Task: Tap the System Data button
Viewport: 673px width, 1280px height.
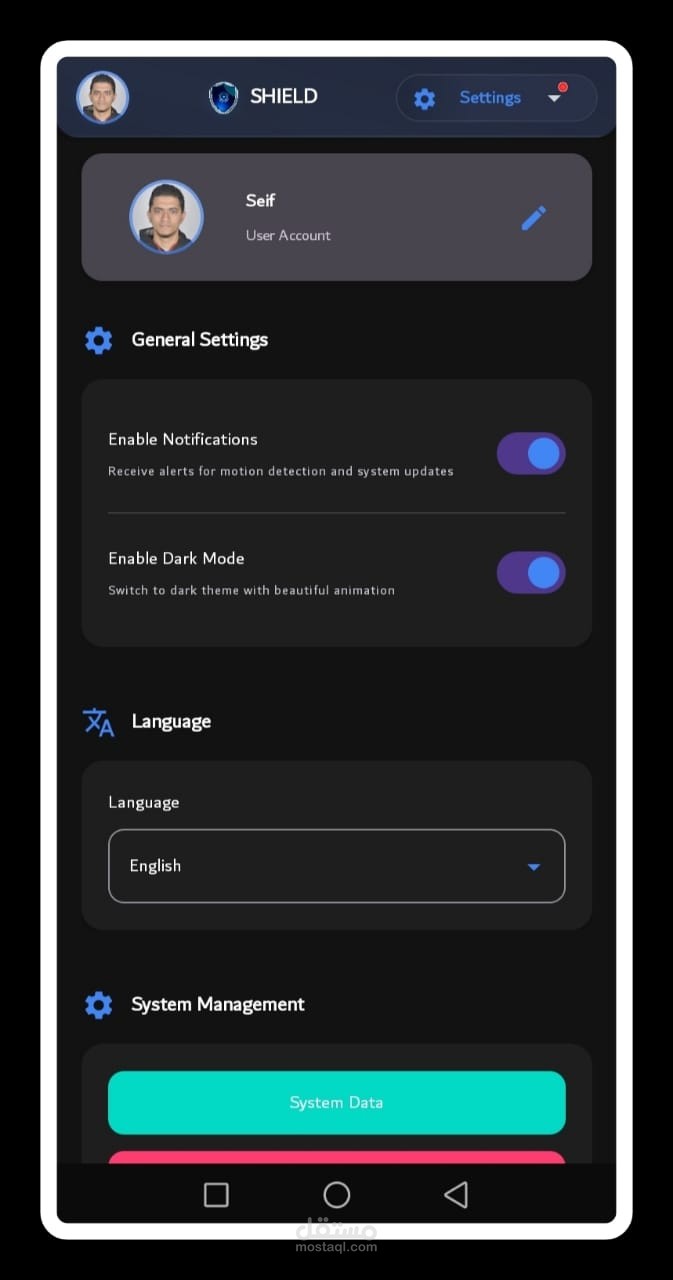Action: click(x=337, y=1103)
